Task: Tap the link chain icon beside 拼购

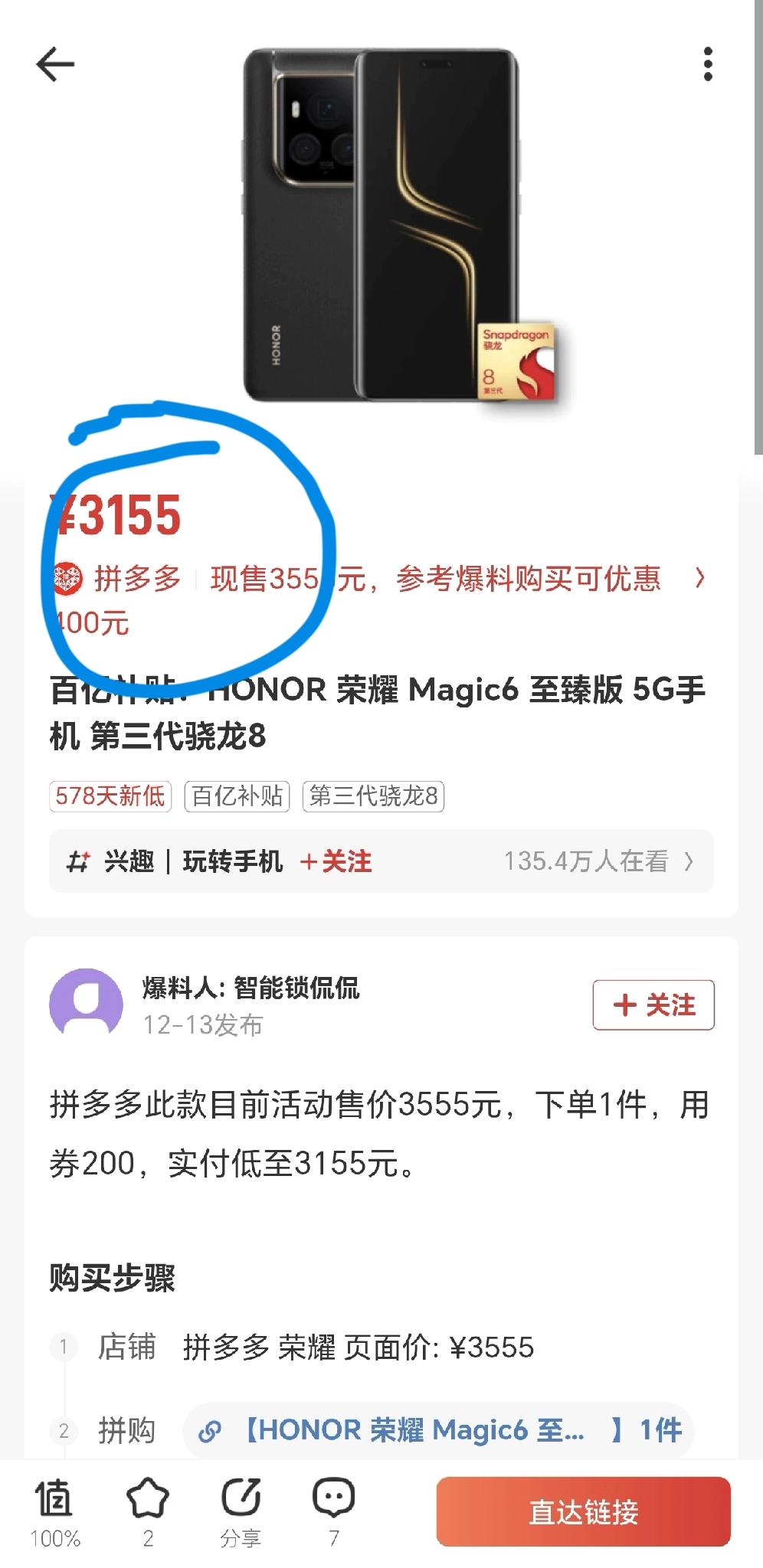Action: [208, 1430]
